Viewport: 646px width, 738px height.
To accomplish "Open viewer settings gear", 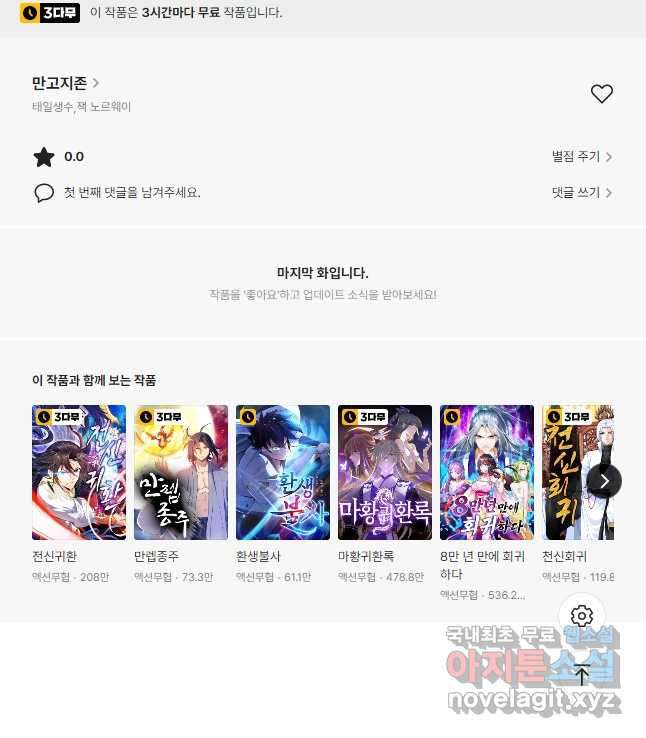I will 582,616.
